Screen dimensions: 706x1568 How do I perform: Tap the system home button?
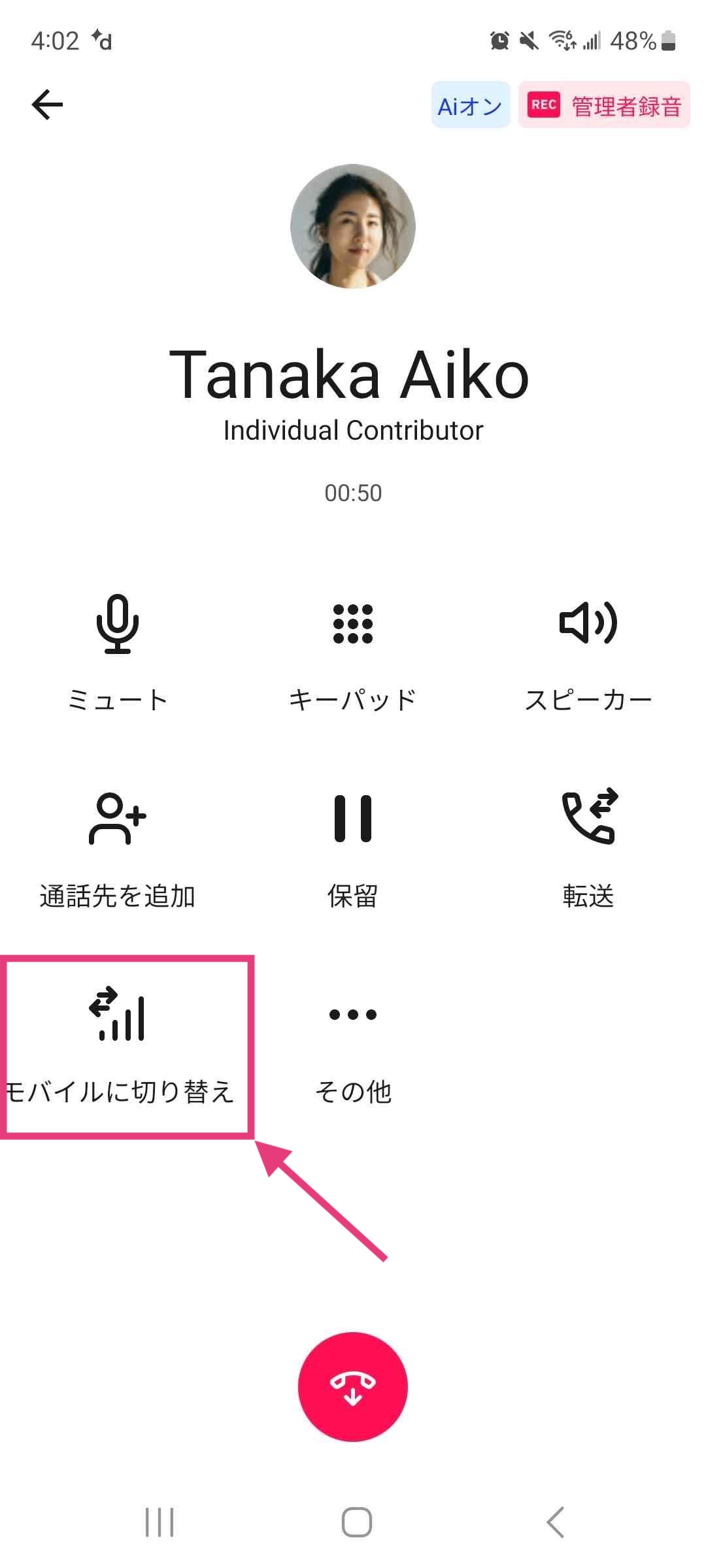357,1522
